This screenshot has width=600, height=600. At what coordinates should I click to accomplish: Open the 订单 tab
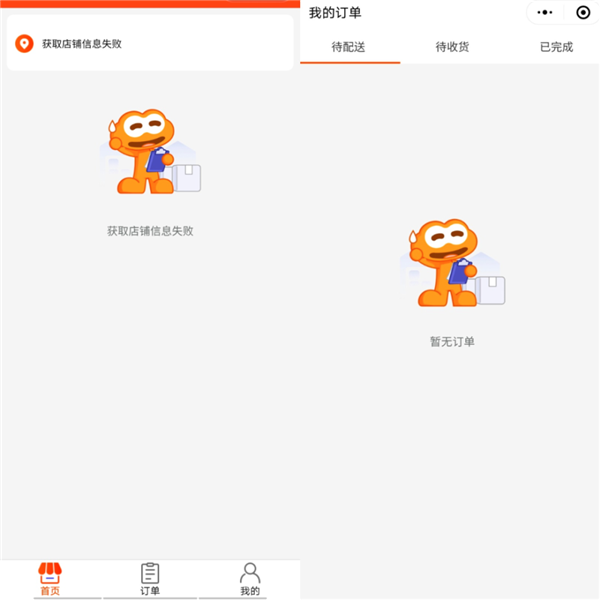click(x=150, y=579)
